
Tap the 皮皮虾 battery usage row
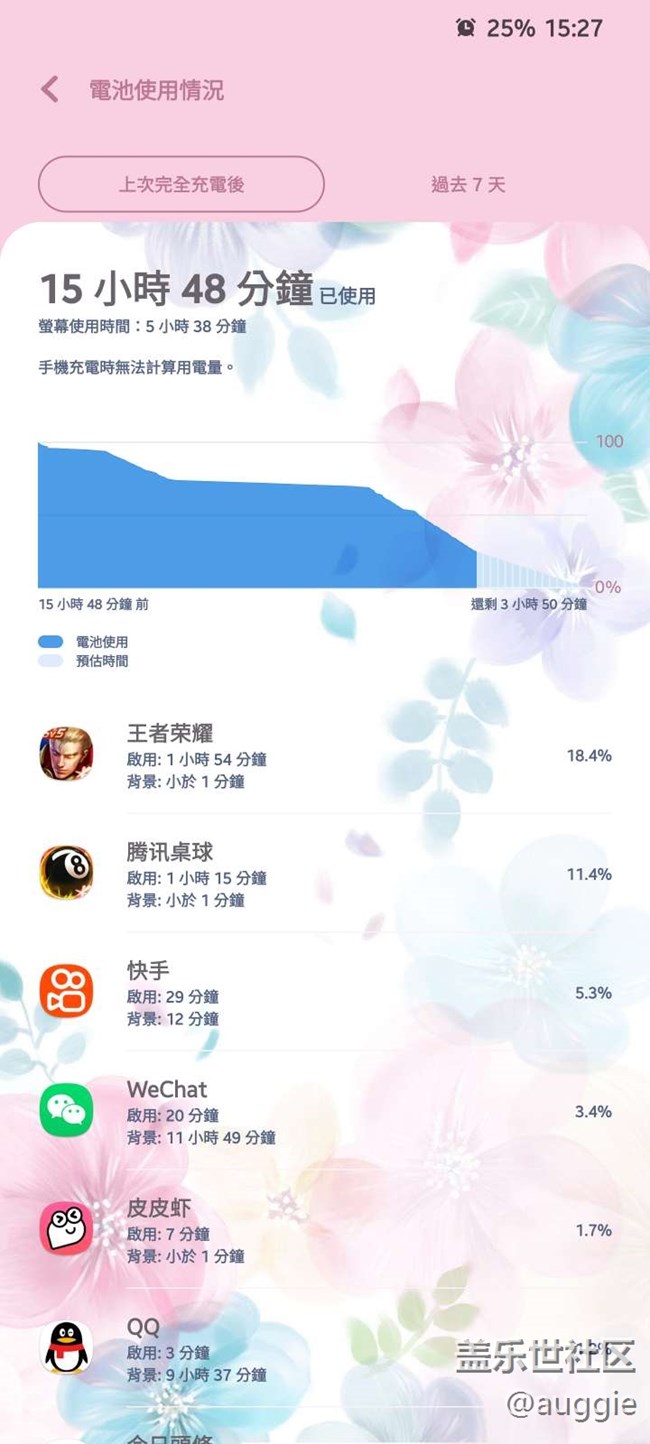(325, 1230)
